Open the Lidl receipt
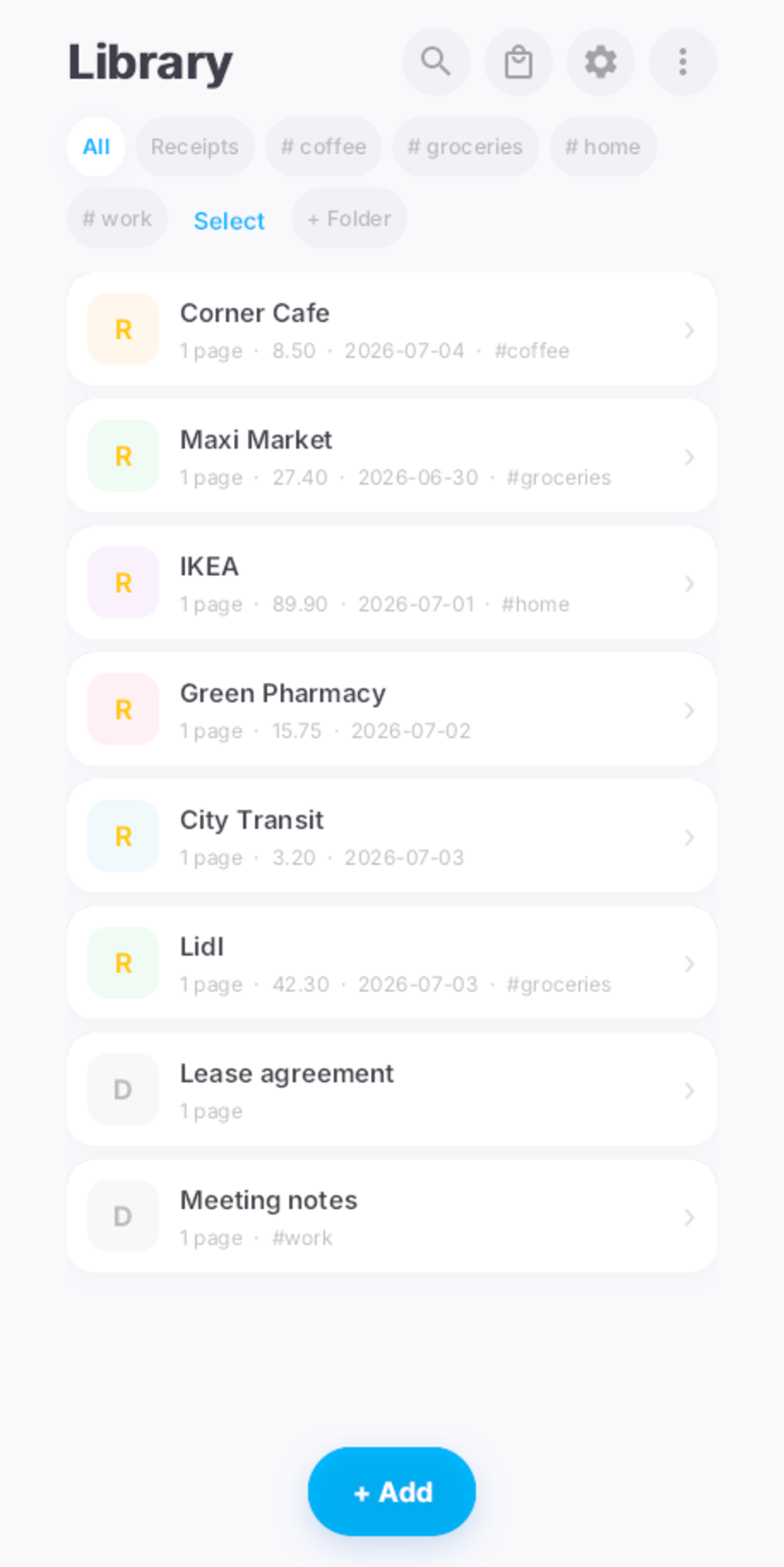Viewport: 784px width, 1567px height. 392,963
